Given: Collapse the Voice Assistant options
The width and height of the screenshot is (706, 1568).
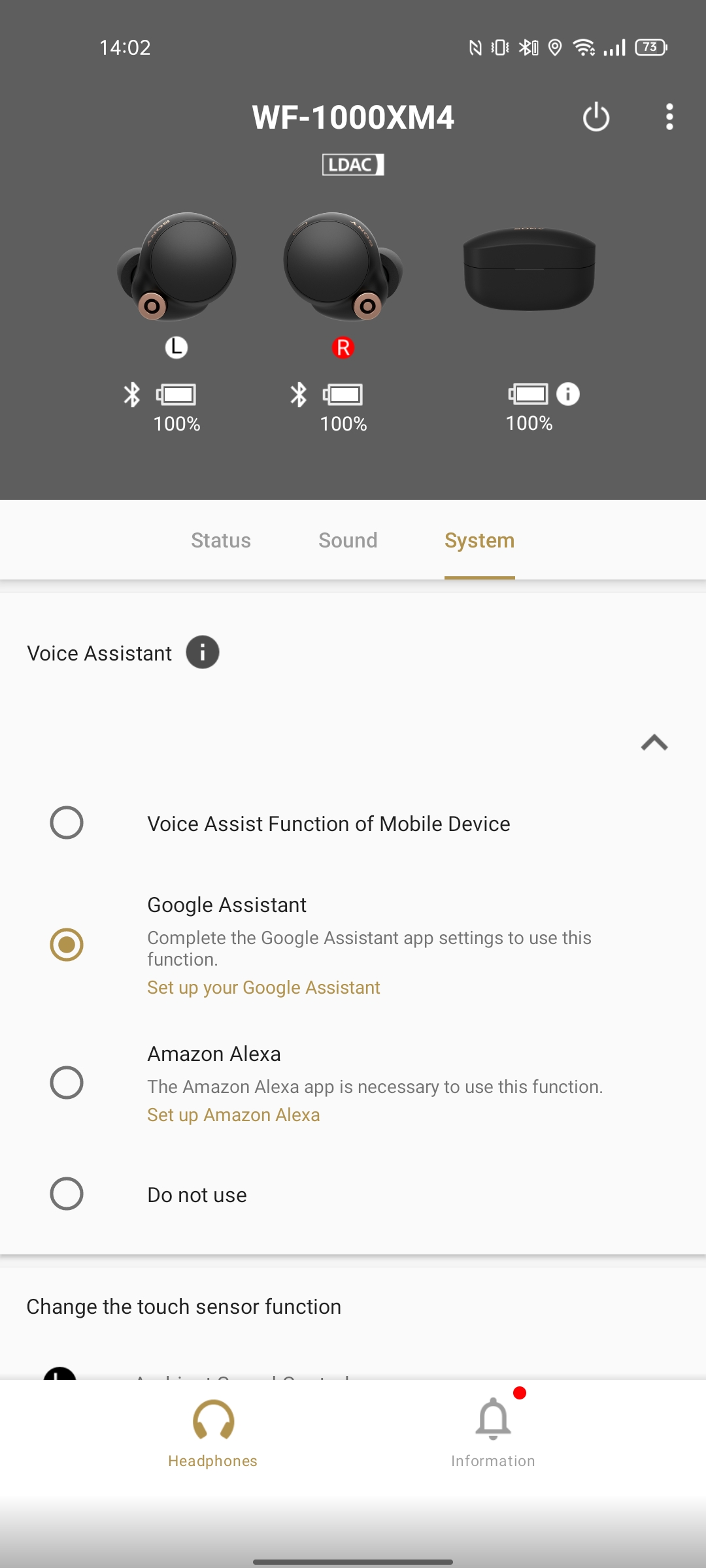Looking at the screenshot, I should (x=654, y=743).
